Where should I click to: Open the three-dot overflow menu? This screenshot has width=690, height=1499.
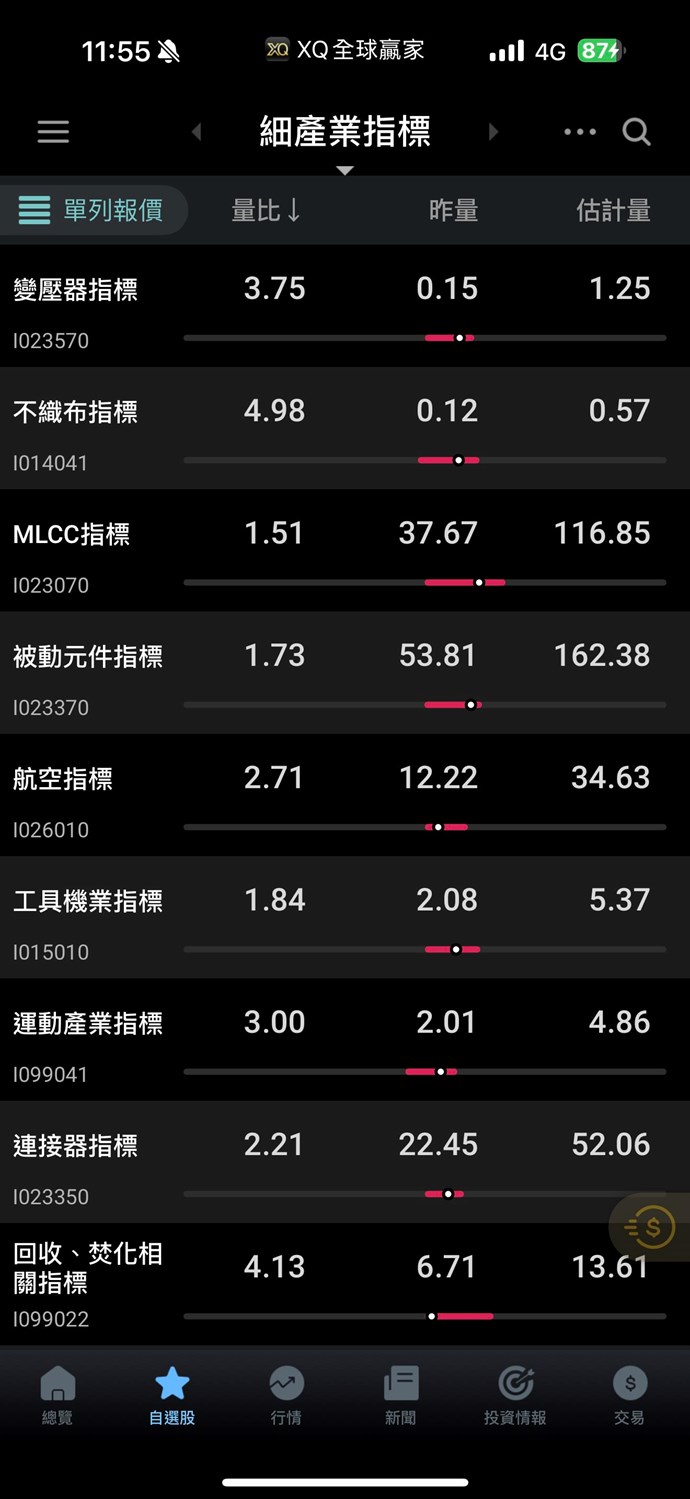[580, 132]
